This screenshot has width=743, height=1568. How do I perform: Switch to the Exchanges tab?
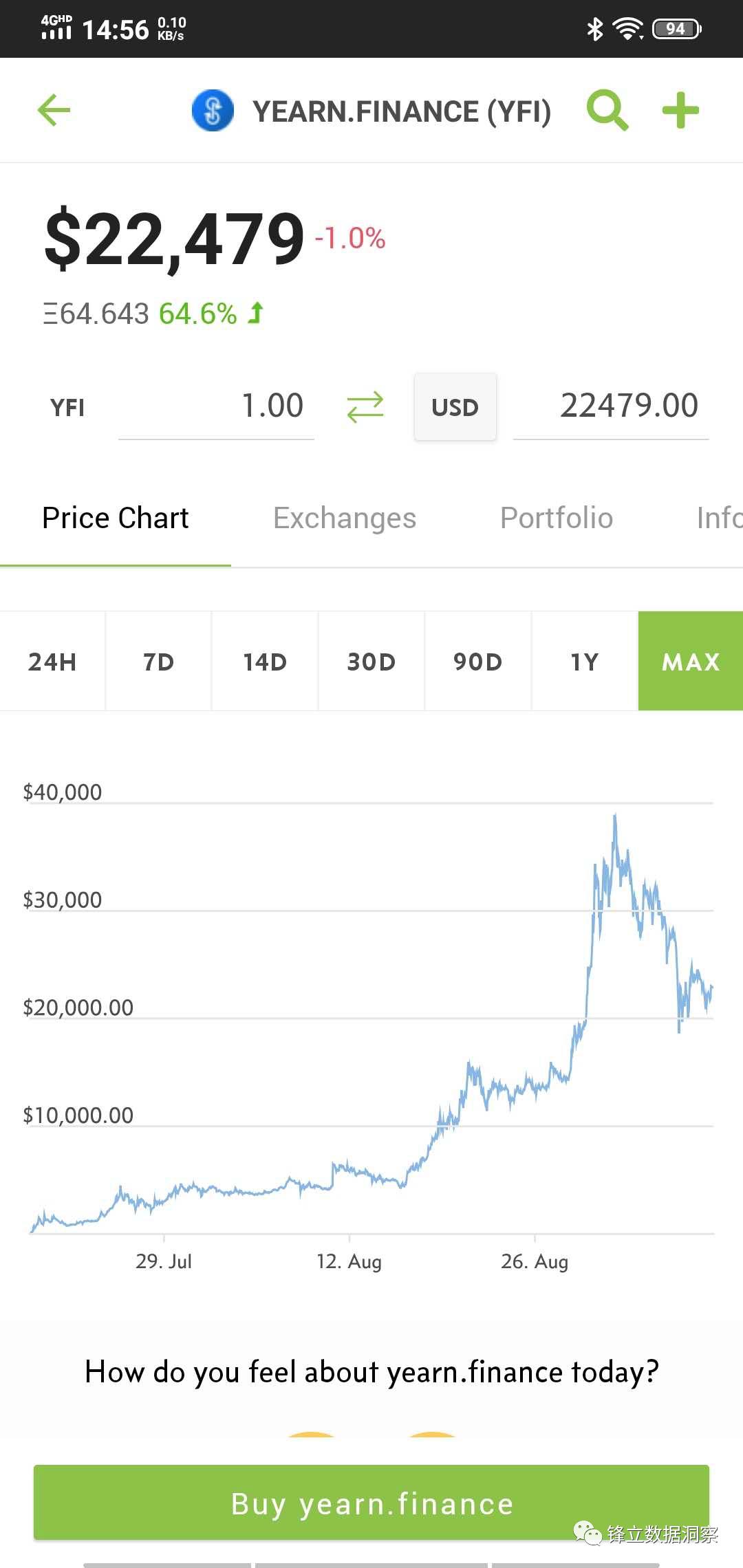click(x=345, y=518)
